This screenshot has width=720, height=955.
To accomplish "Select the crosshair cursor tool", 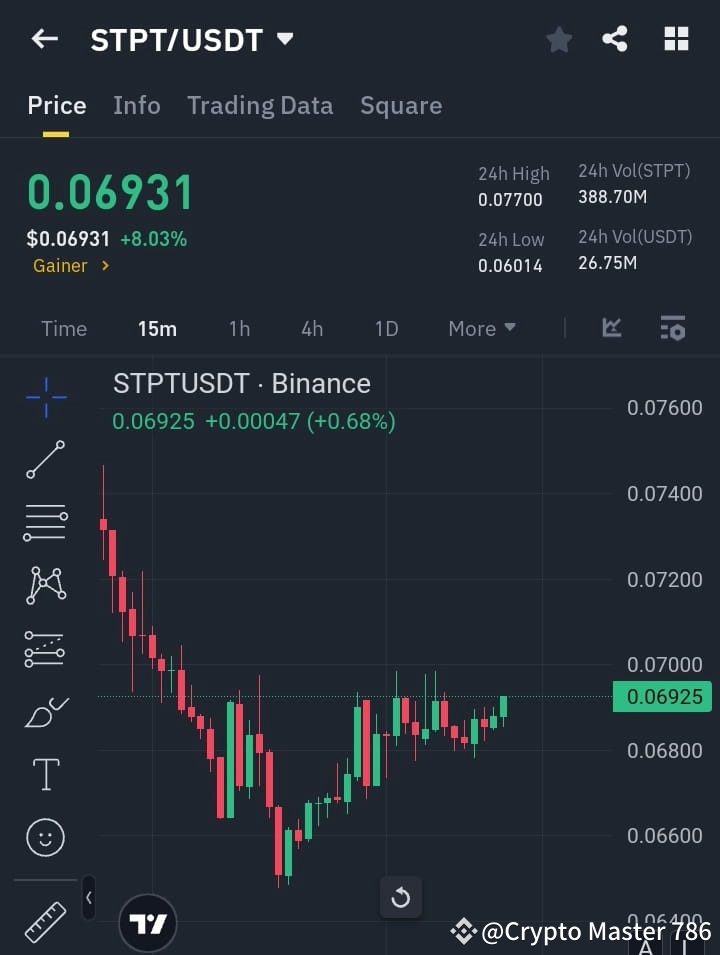I will pyautogui.click(x=45, y=397).
